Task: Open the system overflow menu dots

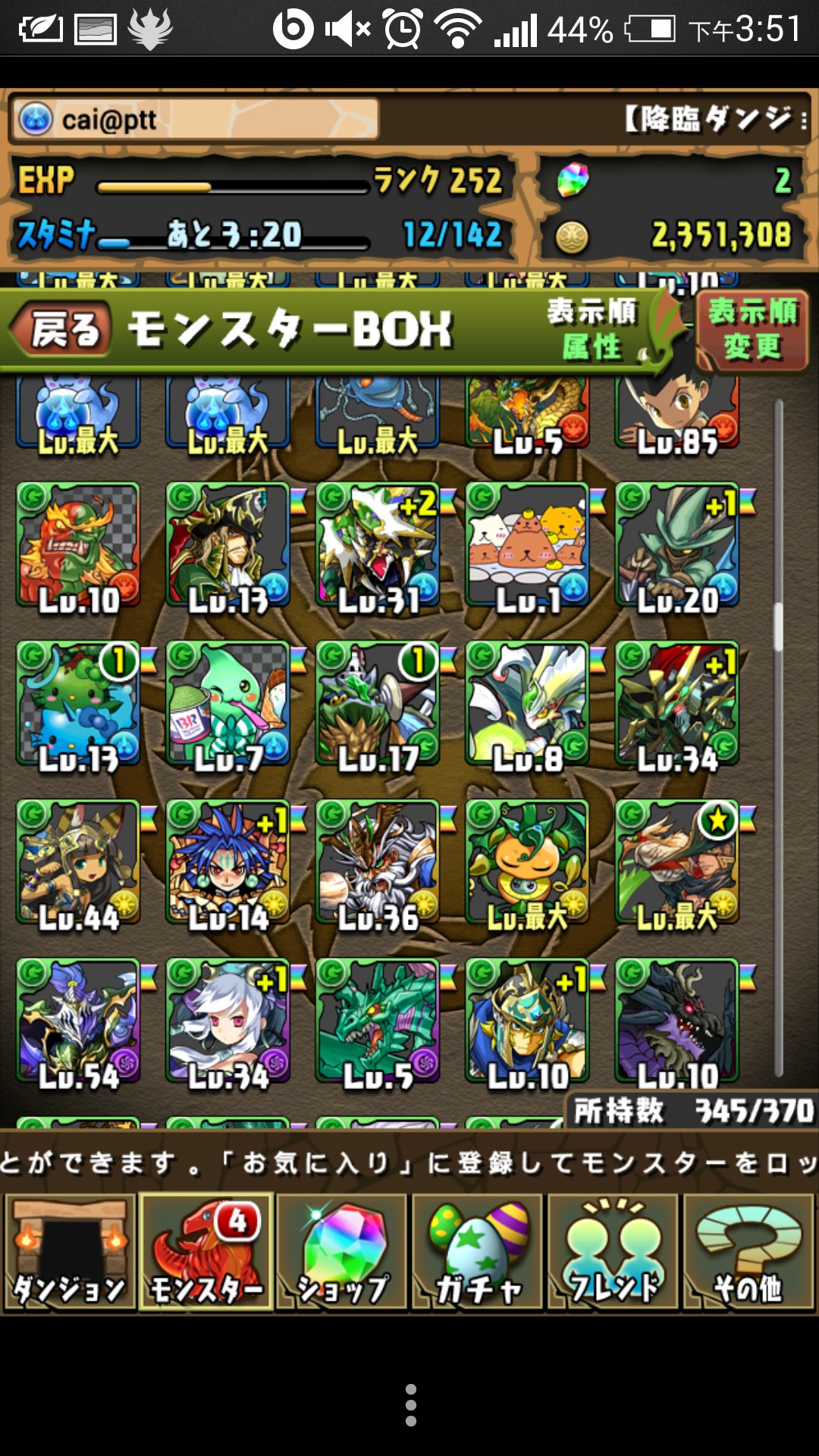Action: [x=410, y=1405]
